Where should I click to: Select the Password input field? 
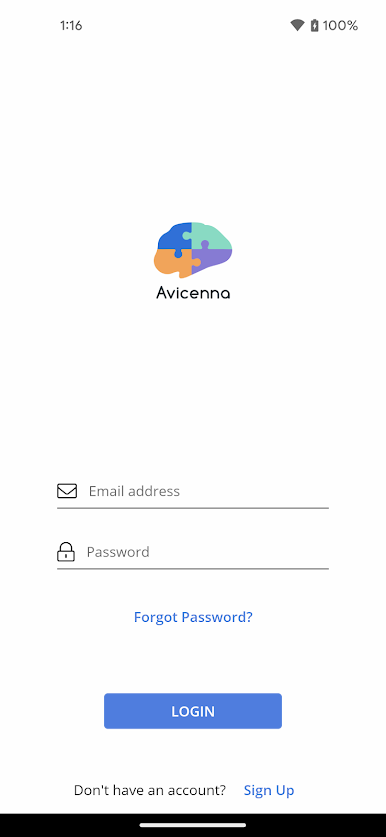(193, 552)
